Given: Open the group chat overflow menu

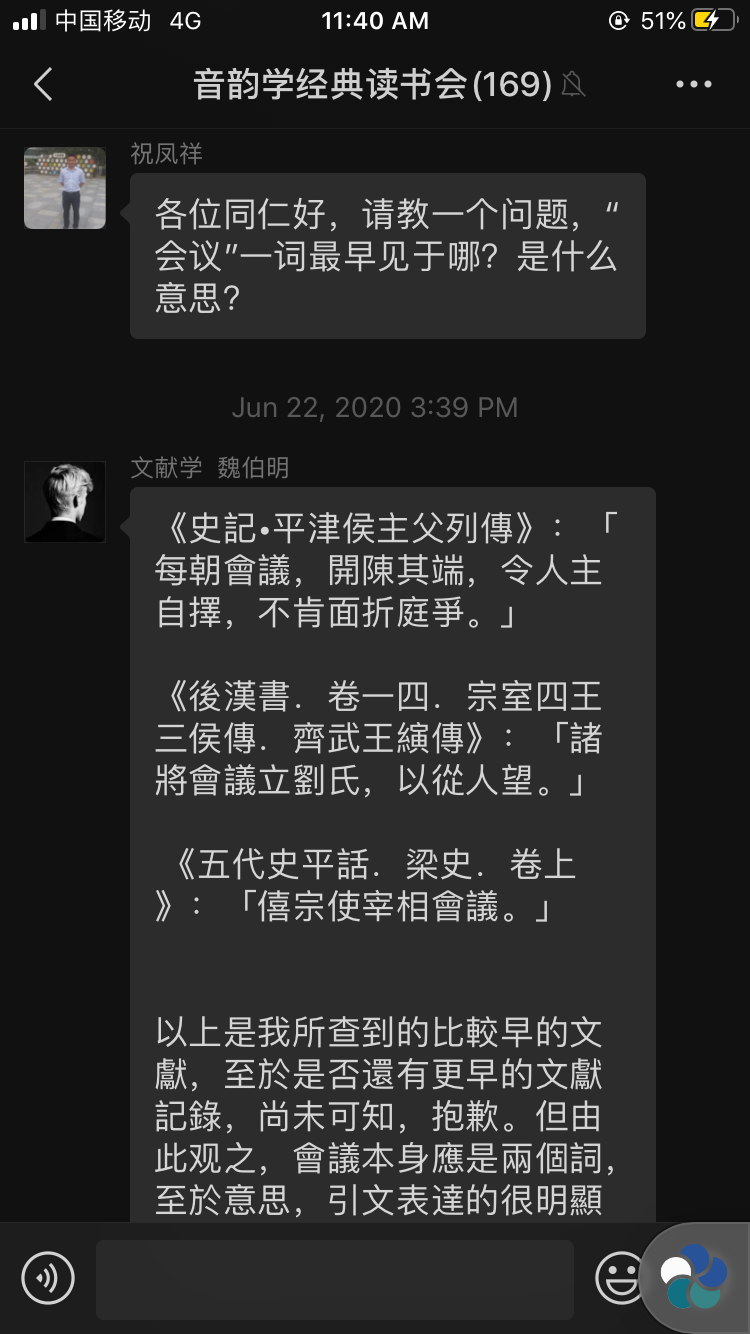Looking at the screenshot, I should [693, 85].
